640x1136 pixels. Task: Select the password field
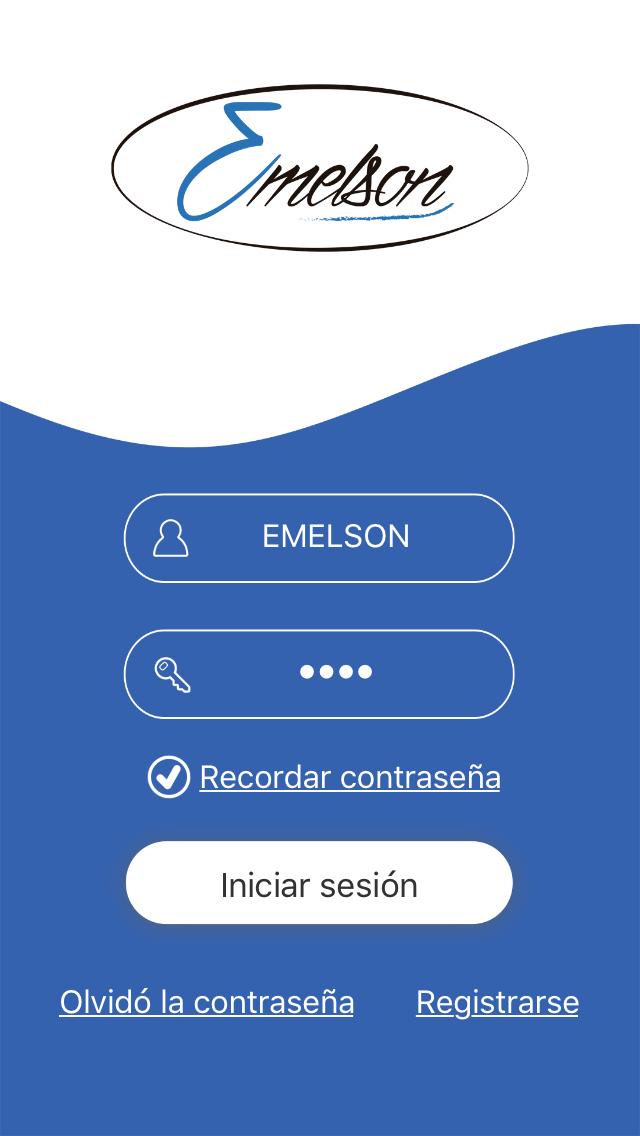(x=335, y=673)
